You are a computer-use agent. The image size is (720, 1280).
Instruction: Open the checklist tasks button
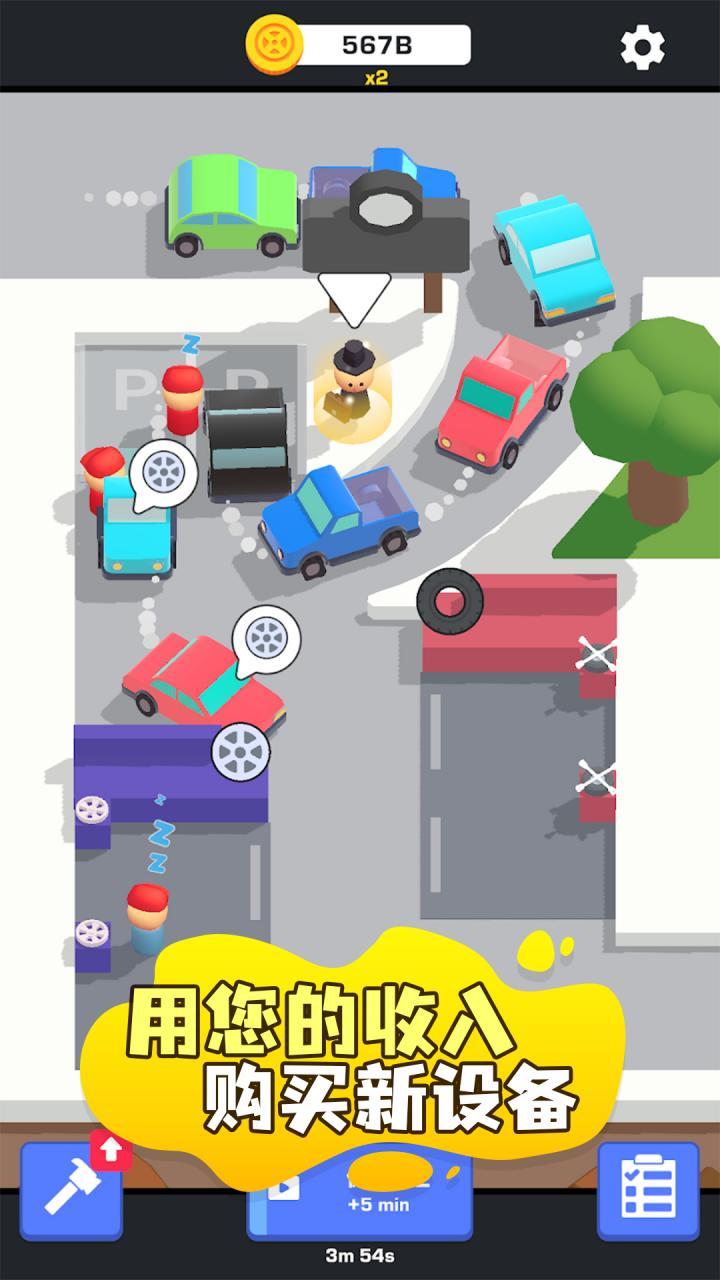(x=648, y=1191)
